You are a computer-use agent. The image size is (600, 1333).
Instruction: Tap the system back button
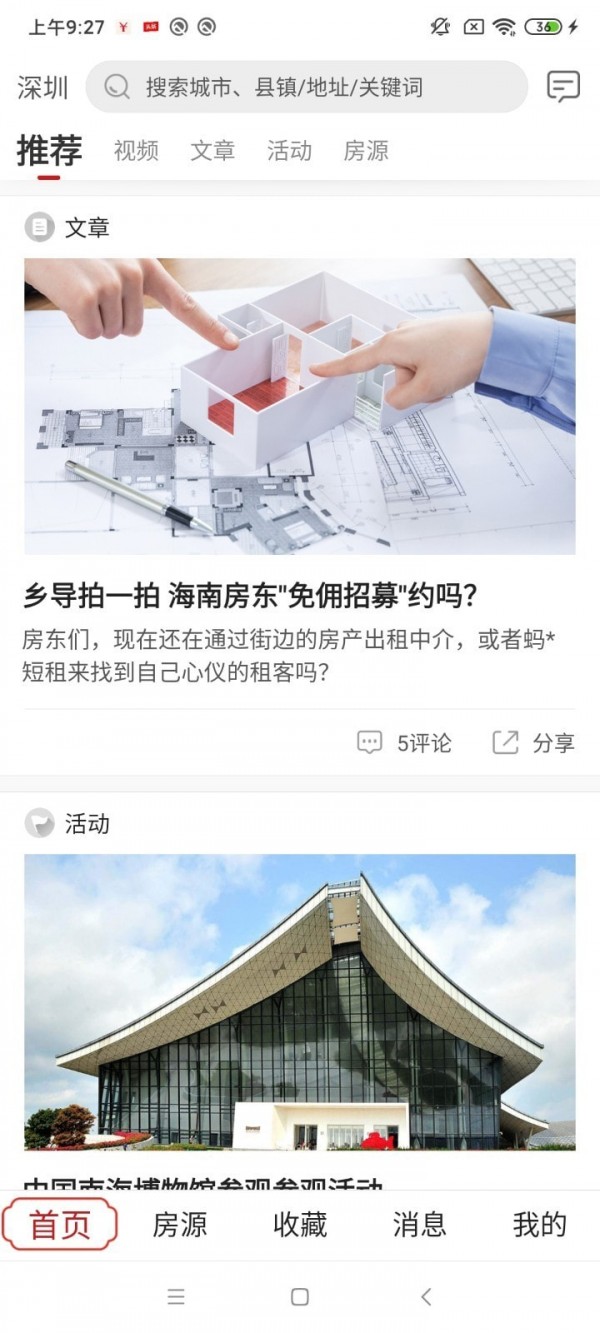[x=426, y=1297]
